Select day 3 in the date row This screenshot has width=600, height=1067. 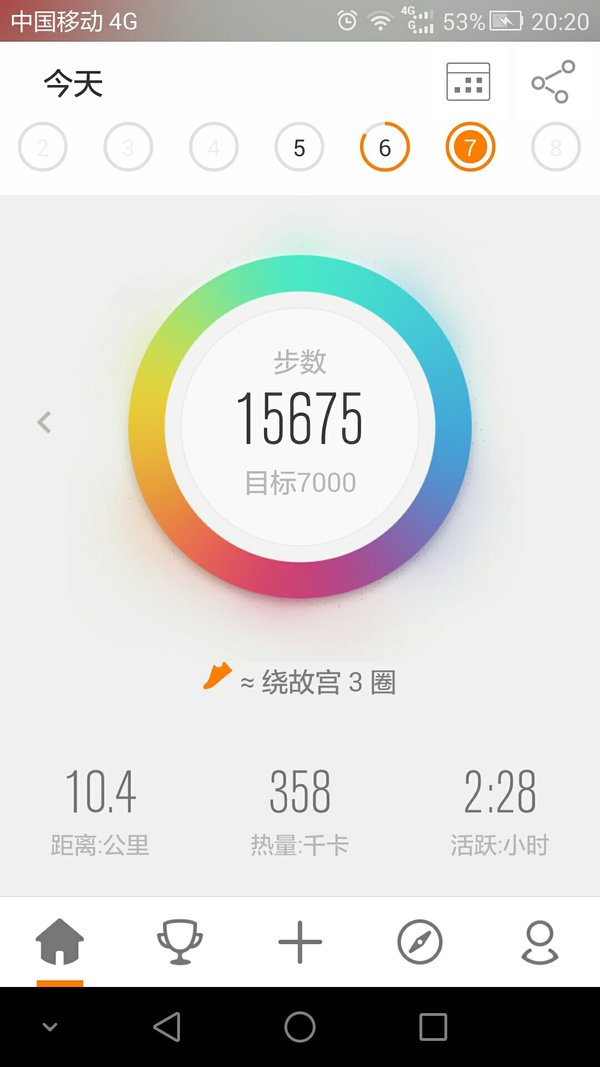(128, 147)
